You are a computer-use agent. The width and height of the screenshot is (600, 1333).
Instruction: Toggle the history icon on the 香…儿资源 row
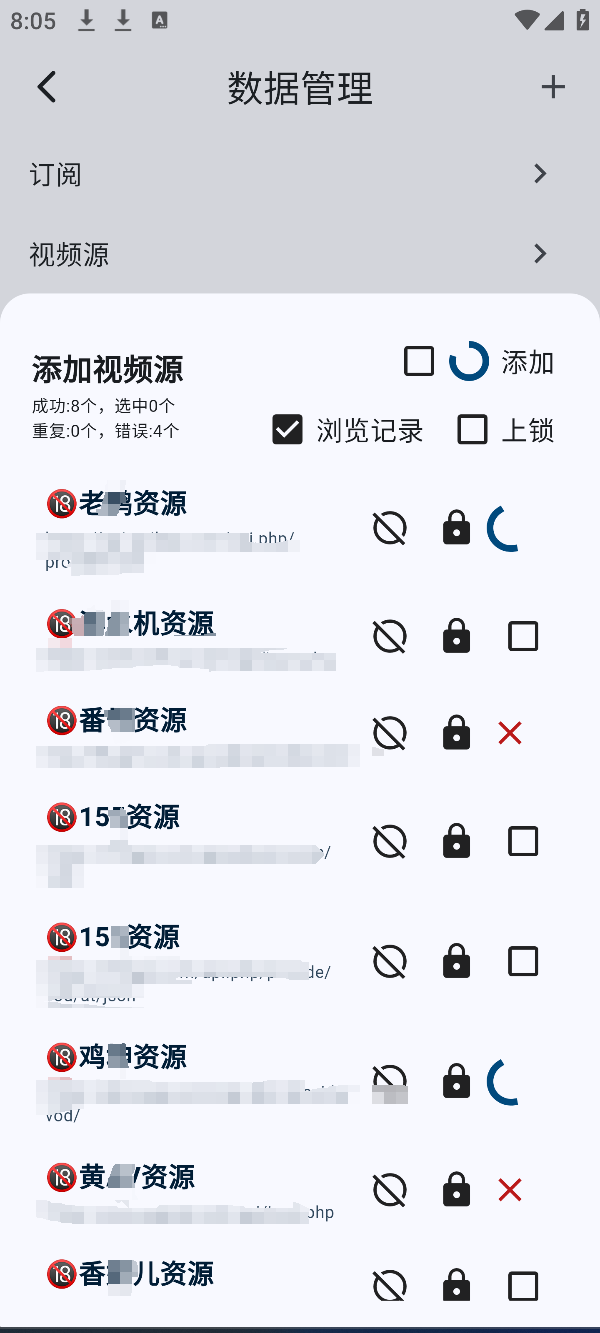[390, 1286]
